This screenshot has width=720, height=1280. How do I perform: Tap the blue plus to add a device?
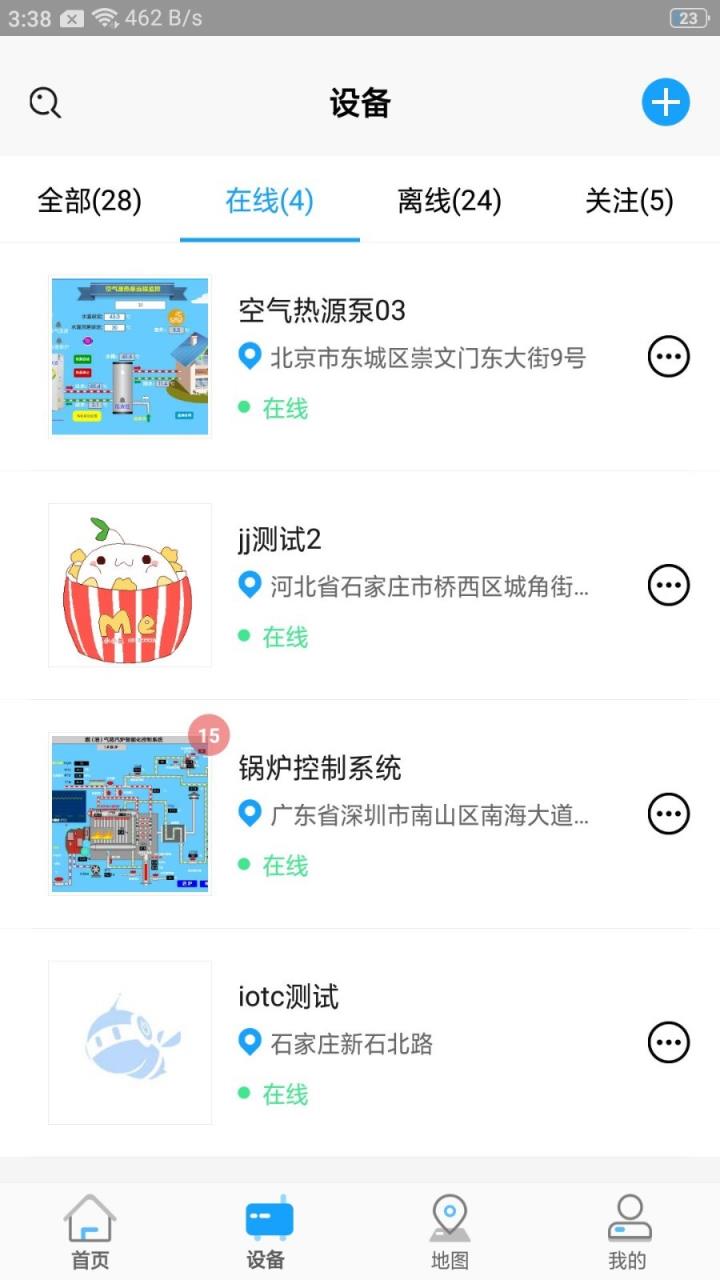point(665,101)
